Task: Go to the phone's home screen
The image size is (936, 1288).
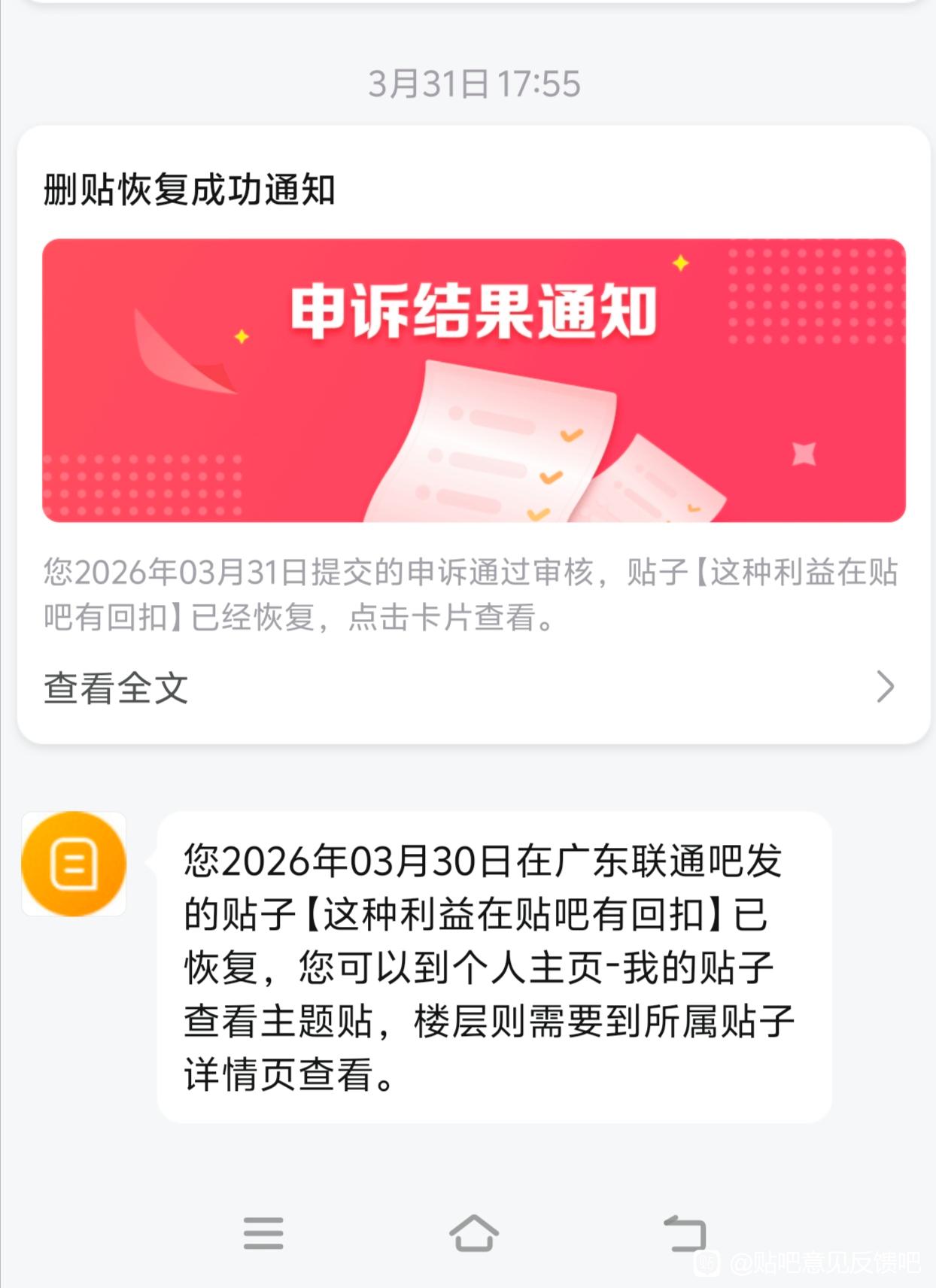Action: point(473,1234)
